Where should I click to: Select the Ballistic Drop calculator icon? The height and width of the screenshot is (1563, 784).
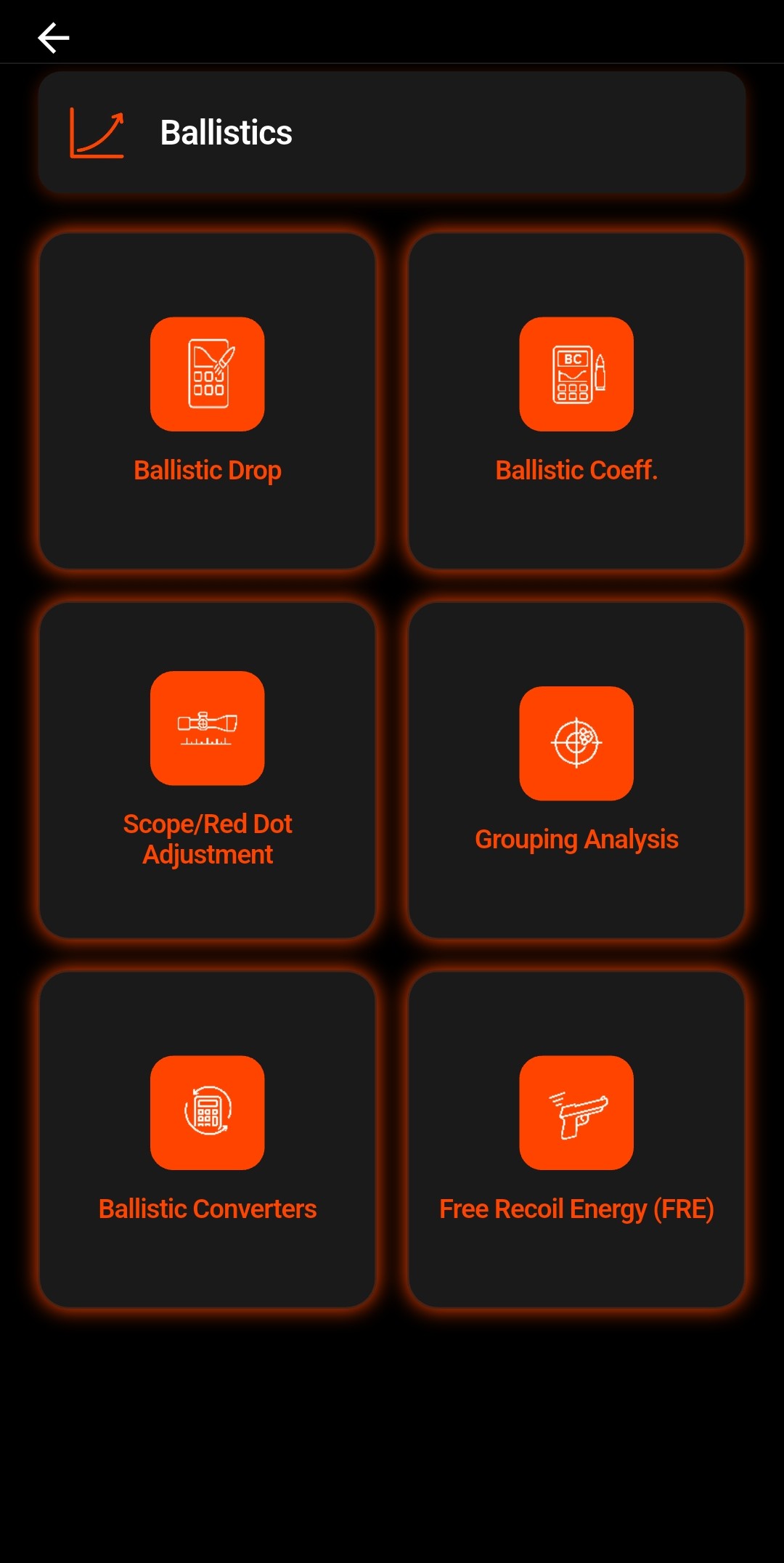[208, 373]
